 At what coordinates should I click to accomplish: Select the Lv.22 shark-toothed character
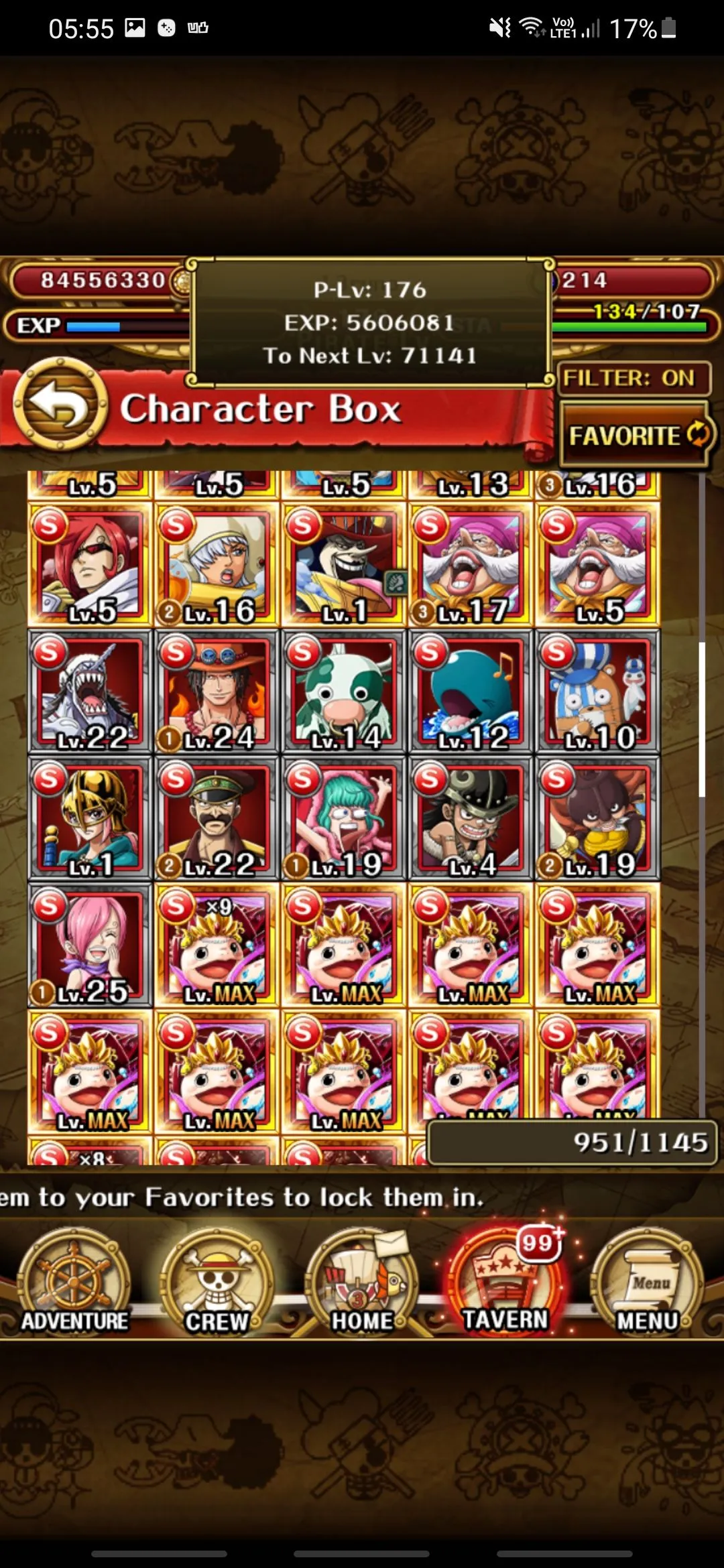tap(90, 693)
